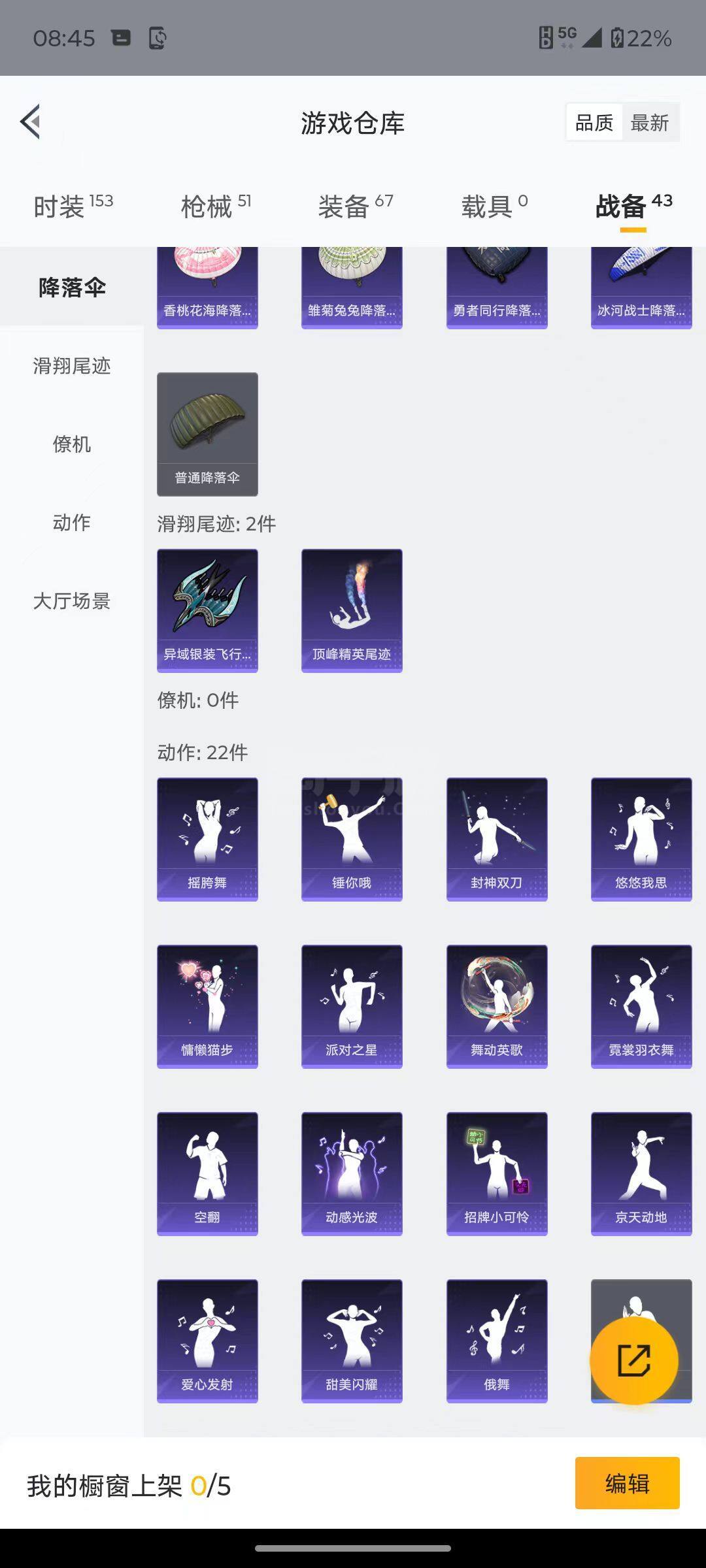View the 招牌小可怜 emote

[x=497, y=1173]
